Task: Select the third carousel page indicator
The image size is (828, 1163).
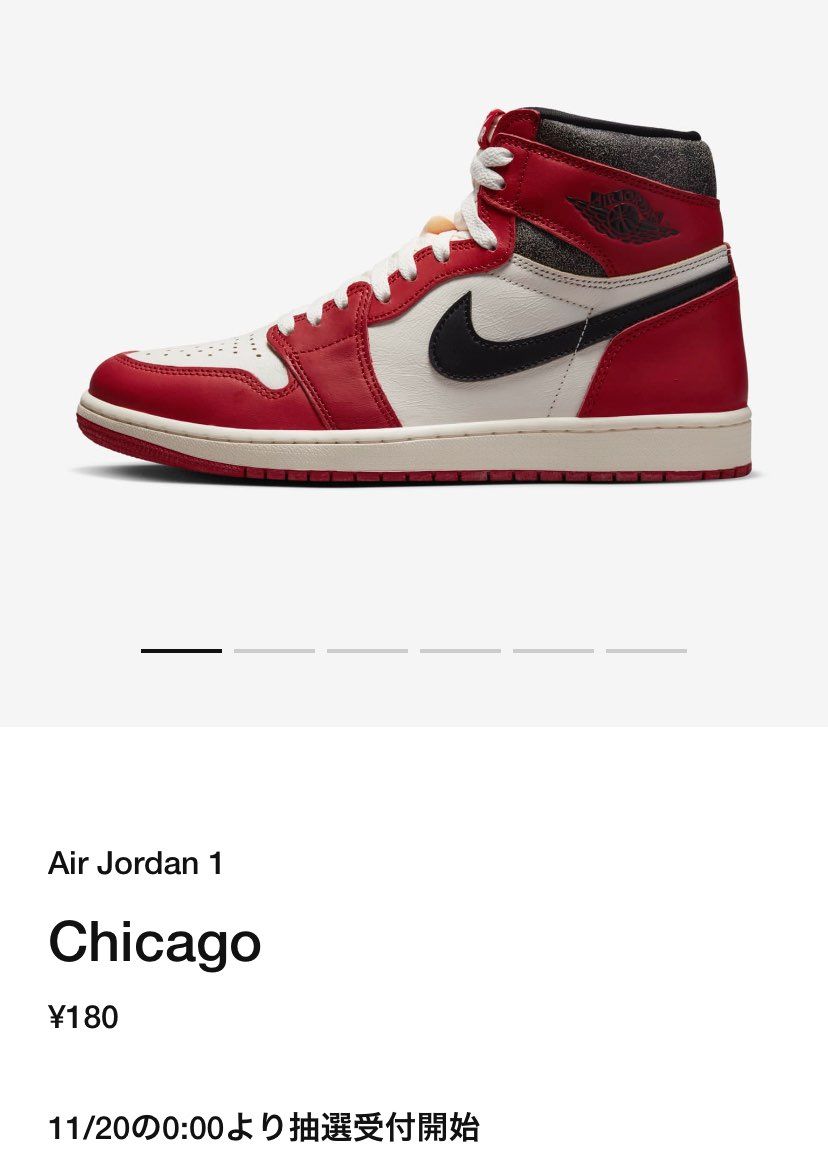Action: click(367, 651)
